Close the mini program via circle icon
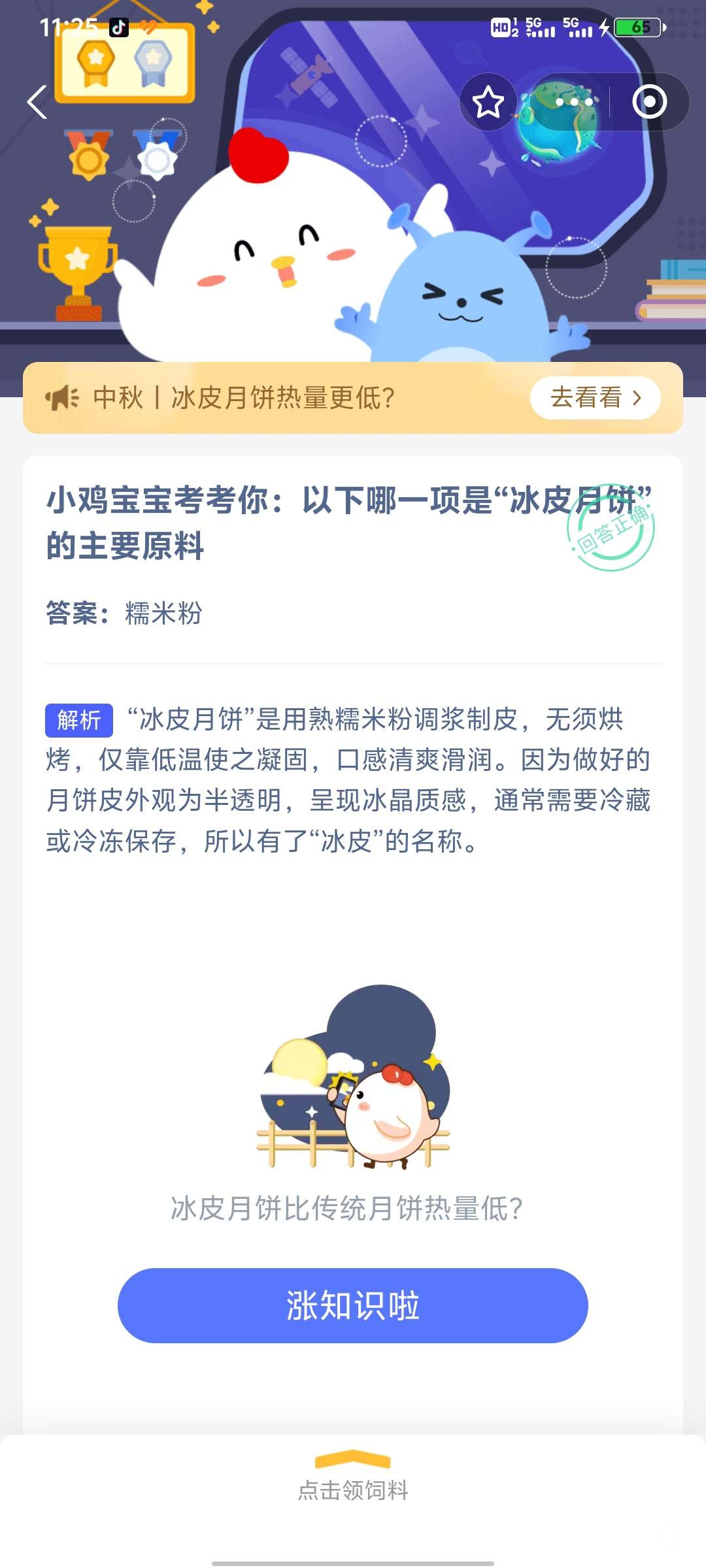This screenshot has width=706, height=1568. click(649, 102)
